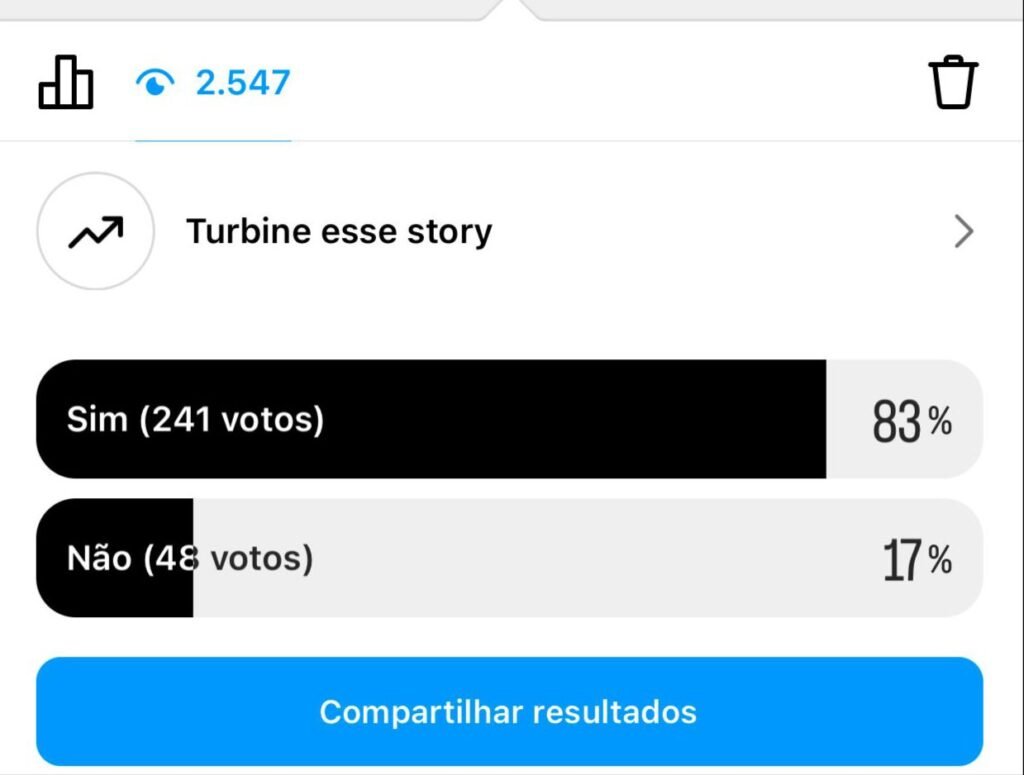Open the Turbine esse story option
The height and width of the screenshot is (775, 1024).
pyautogui.click(x=509, y=232)
